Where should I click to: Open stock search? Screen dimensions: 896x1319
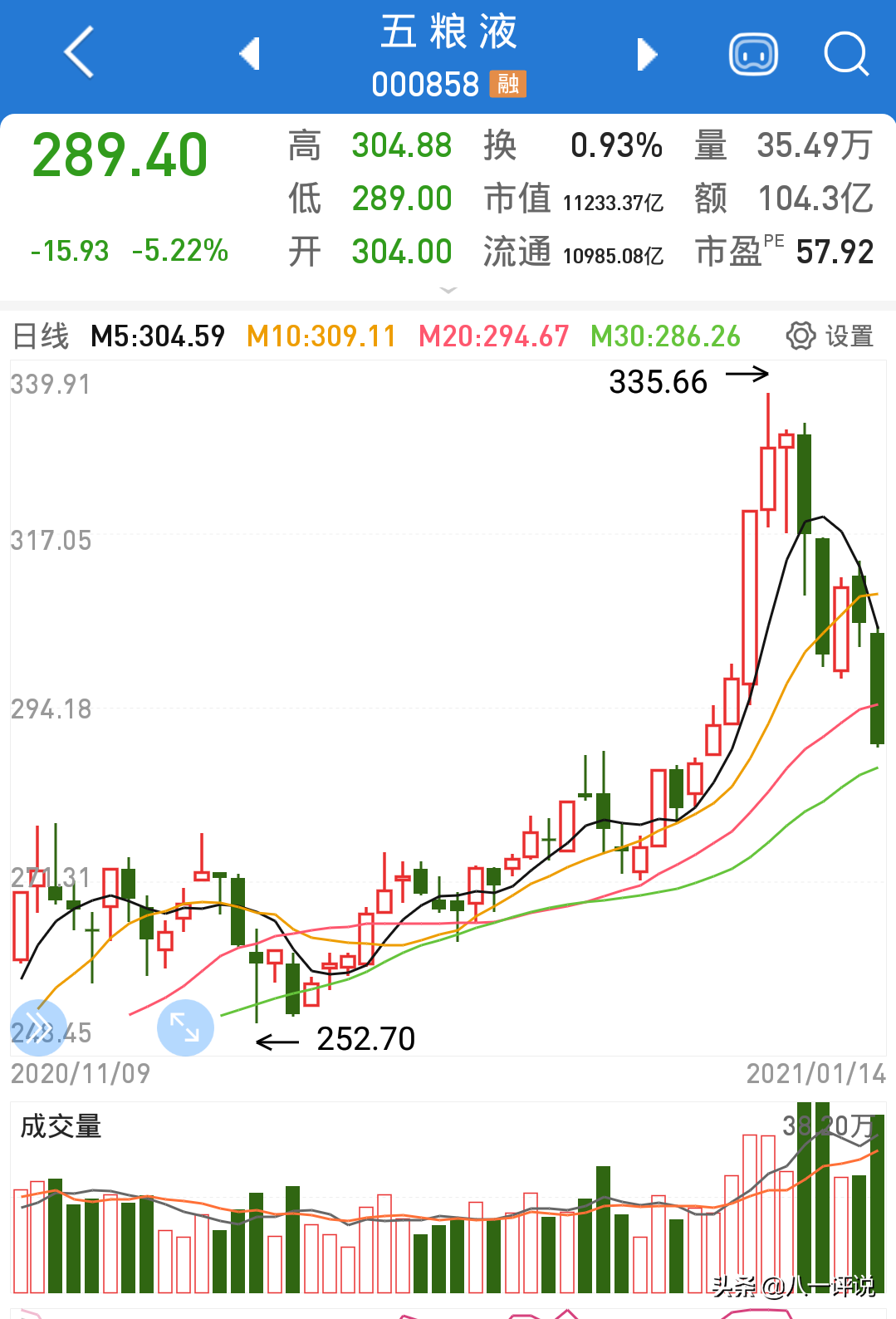845,54
